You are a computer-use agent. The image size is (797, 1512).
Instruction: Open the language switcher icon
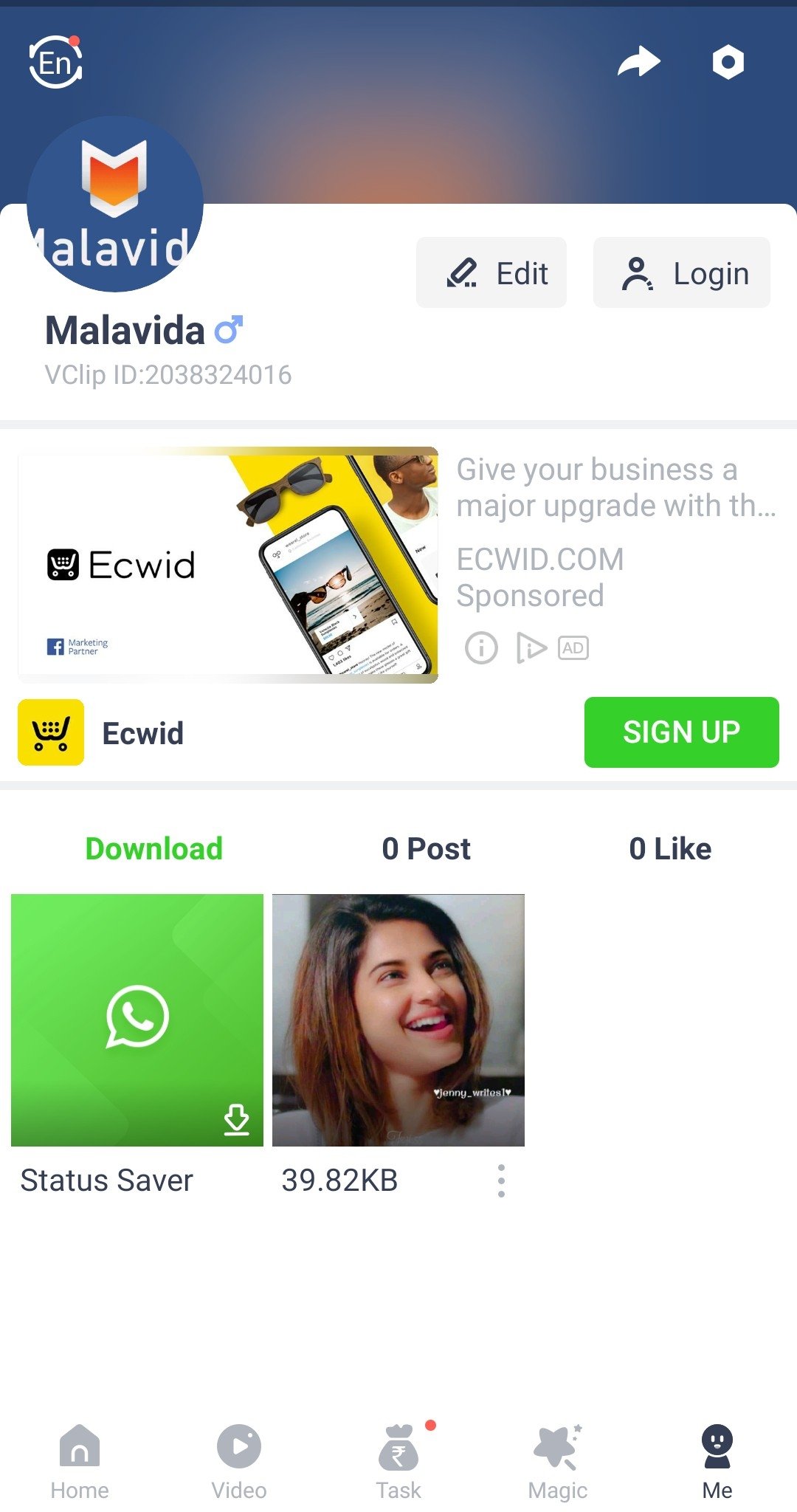click(x=55, y=62)
